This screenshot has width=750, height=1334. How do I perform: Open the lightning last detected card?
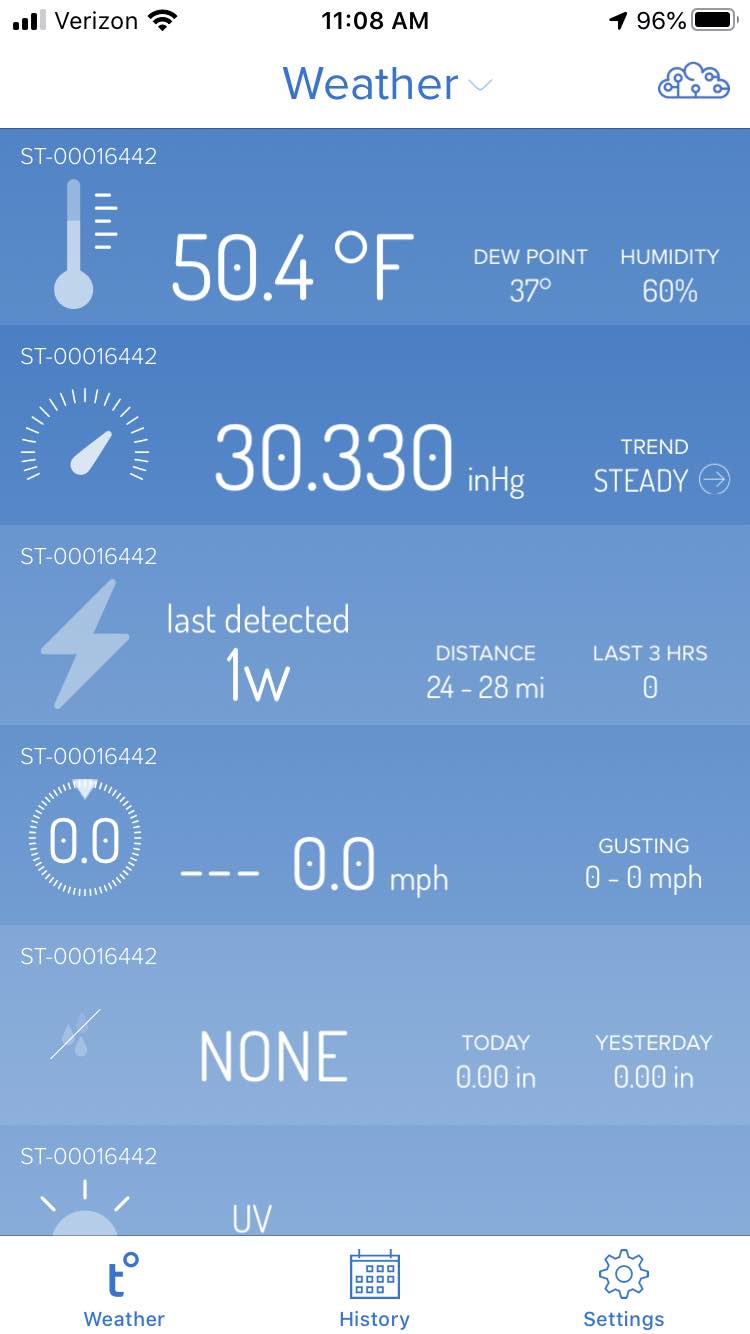coord(375,625)
